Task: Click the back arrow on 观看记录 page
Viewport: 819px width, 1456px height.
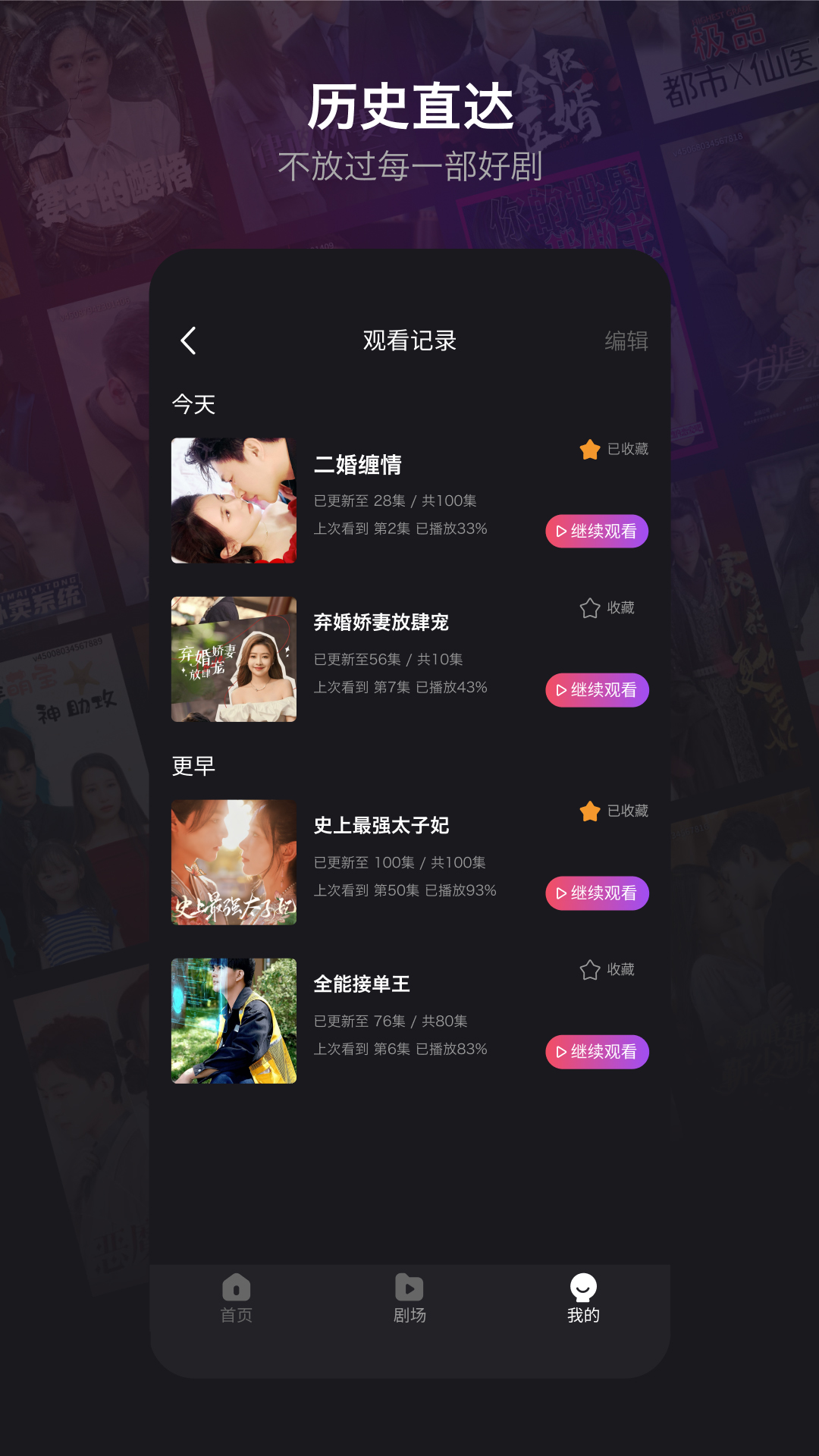Action: (188, 340)
